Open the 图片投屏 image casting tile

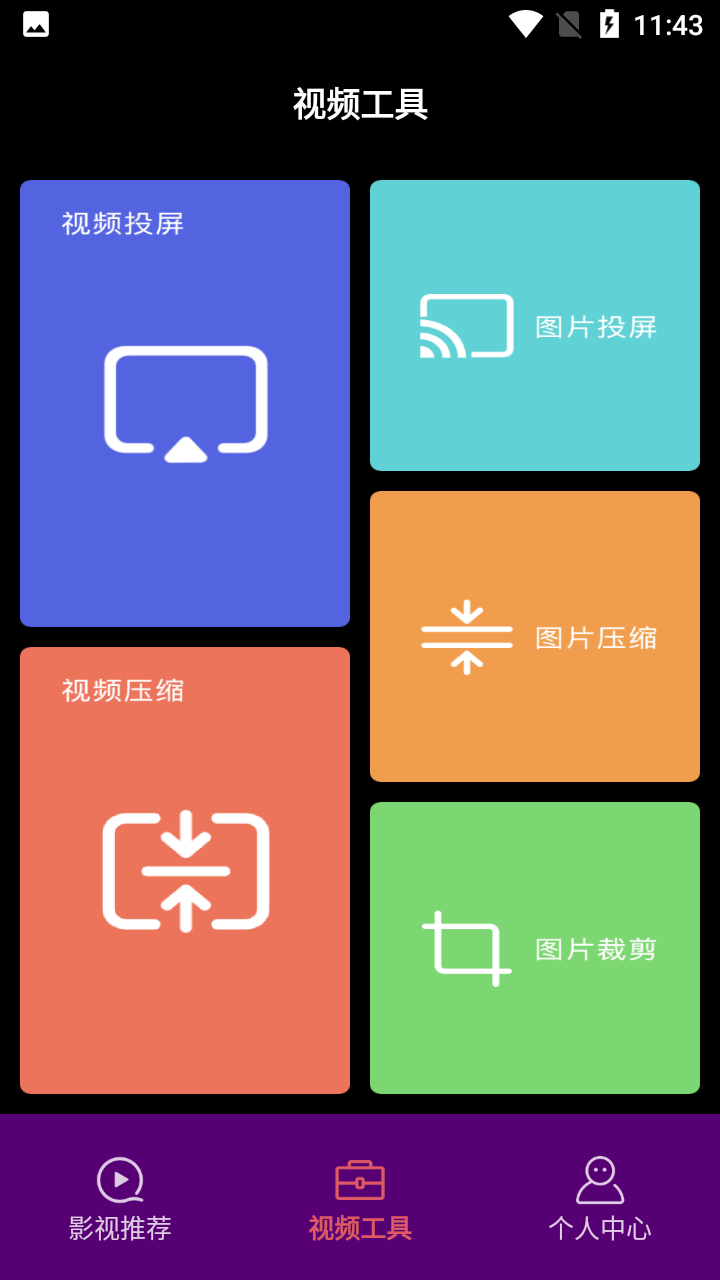click(x=535, y=325)
